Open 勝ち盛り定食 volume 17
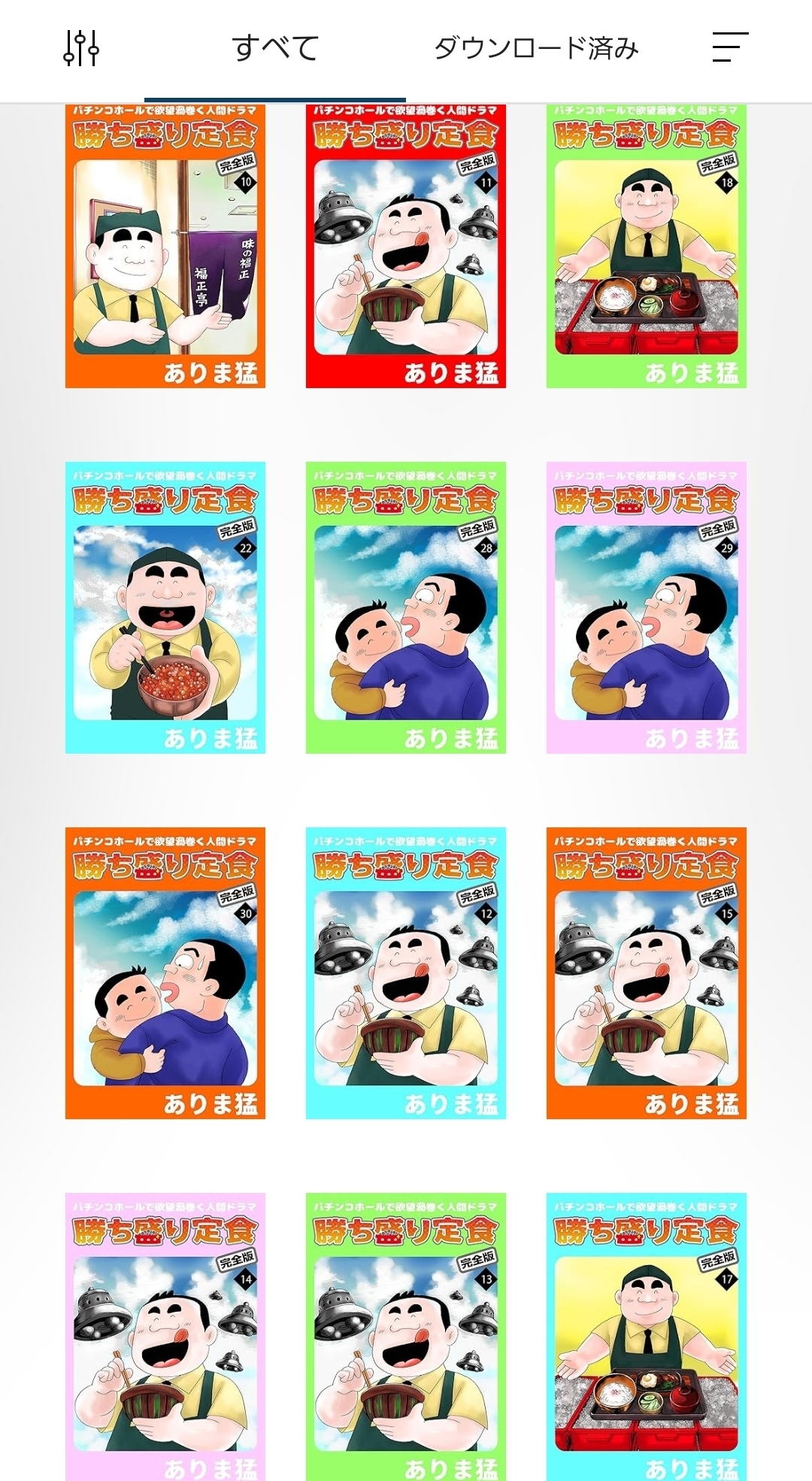The width and height of the screenshot is (812, 1481). click(x=647, y=1337)
